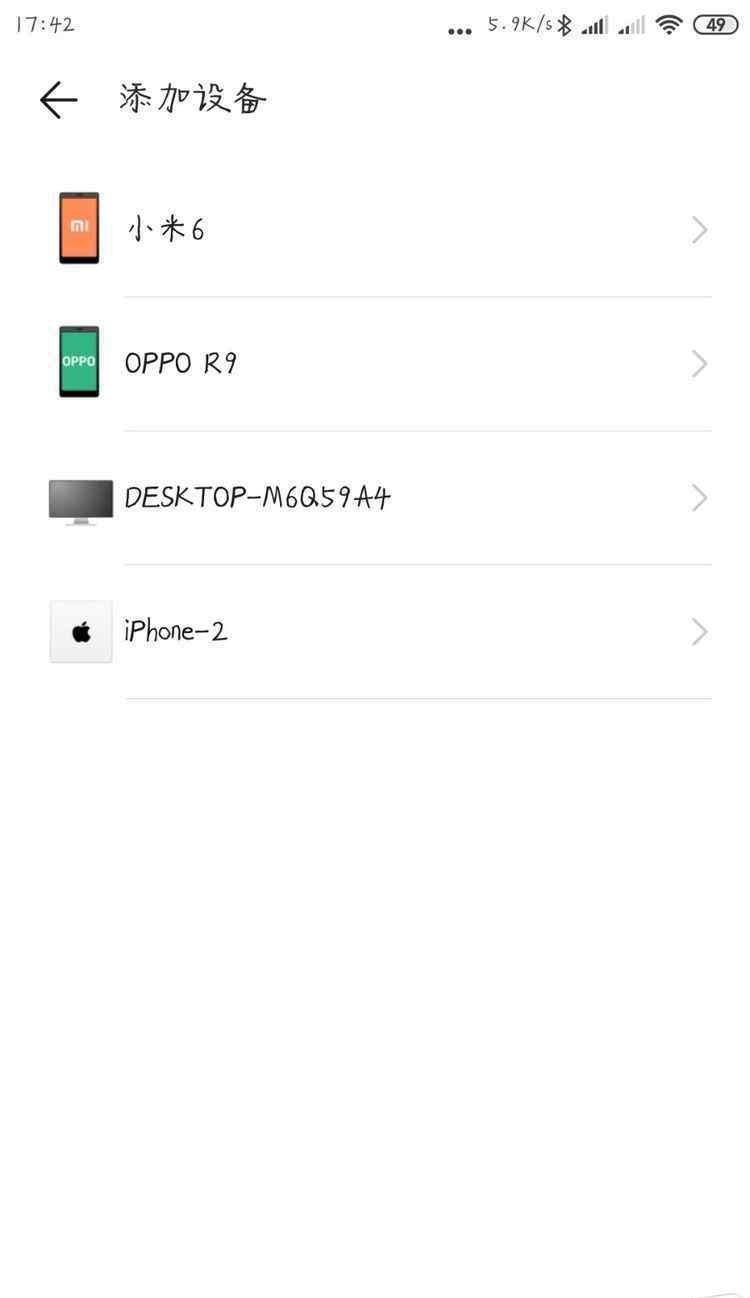Add the iPhone-2 device
The width and height of the screenshot is (750, 1298).
coord(375,632)
